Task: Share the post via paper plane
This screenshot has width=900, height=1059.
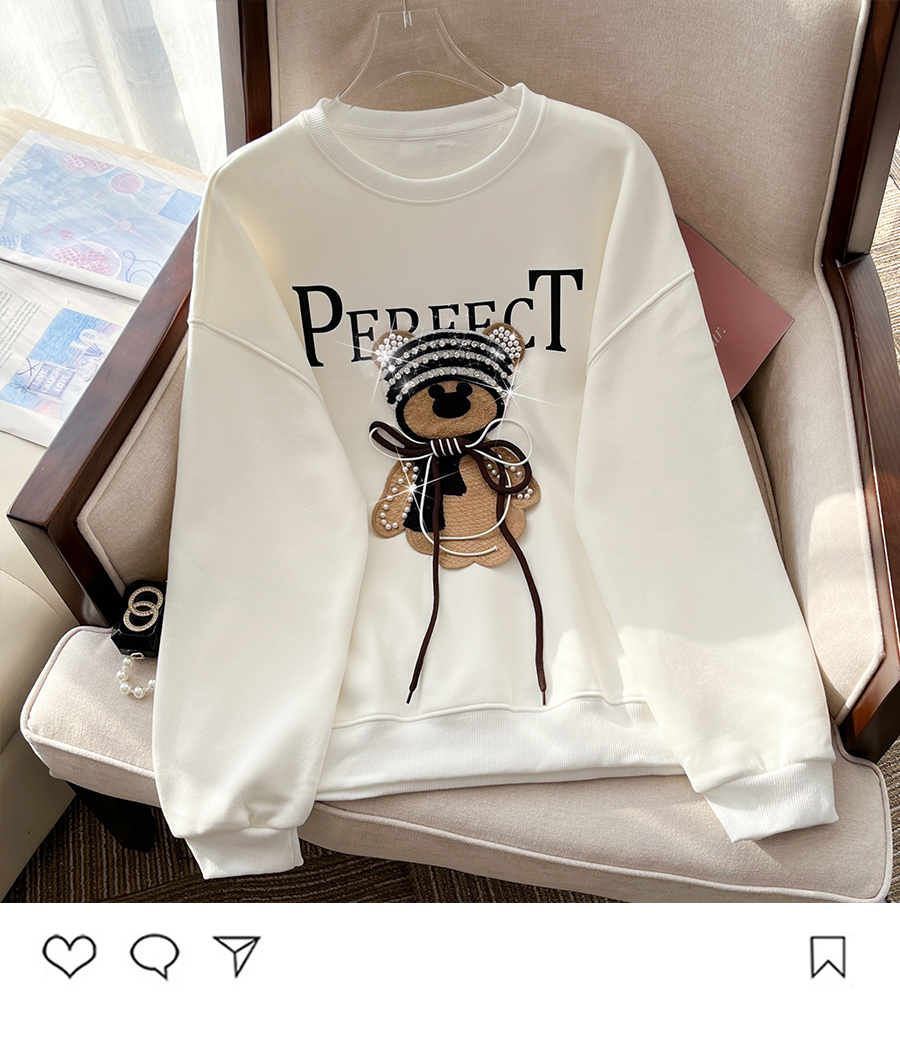Action: point(237,956)
